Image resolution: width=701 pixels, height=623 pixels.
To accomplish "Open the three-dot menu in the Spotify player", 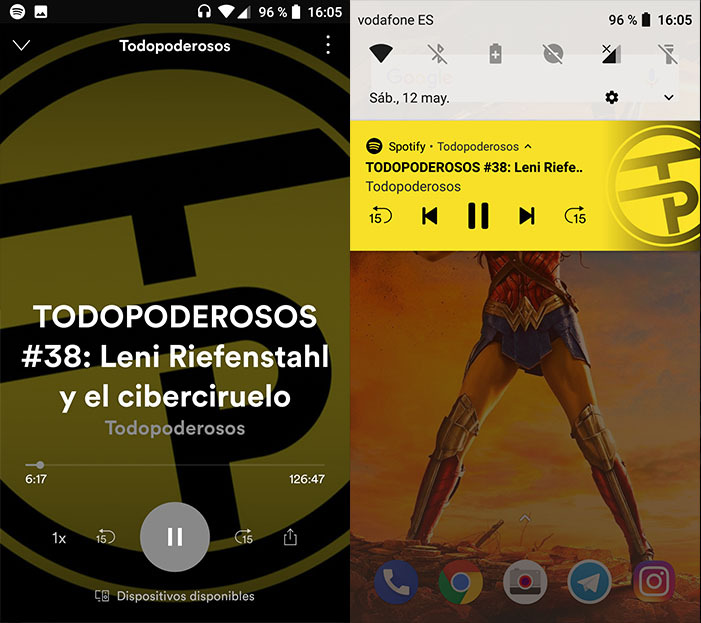I will (x=327, y=45).
